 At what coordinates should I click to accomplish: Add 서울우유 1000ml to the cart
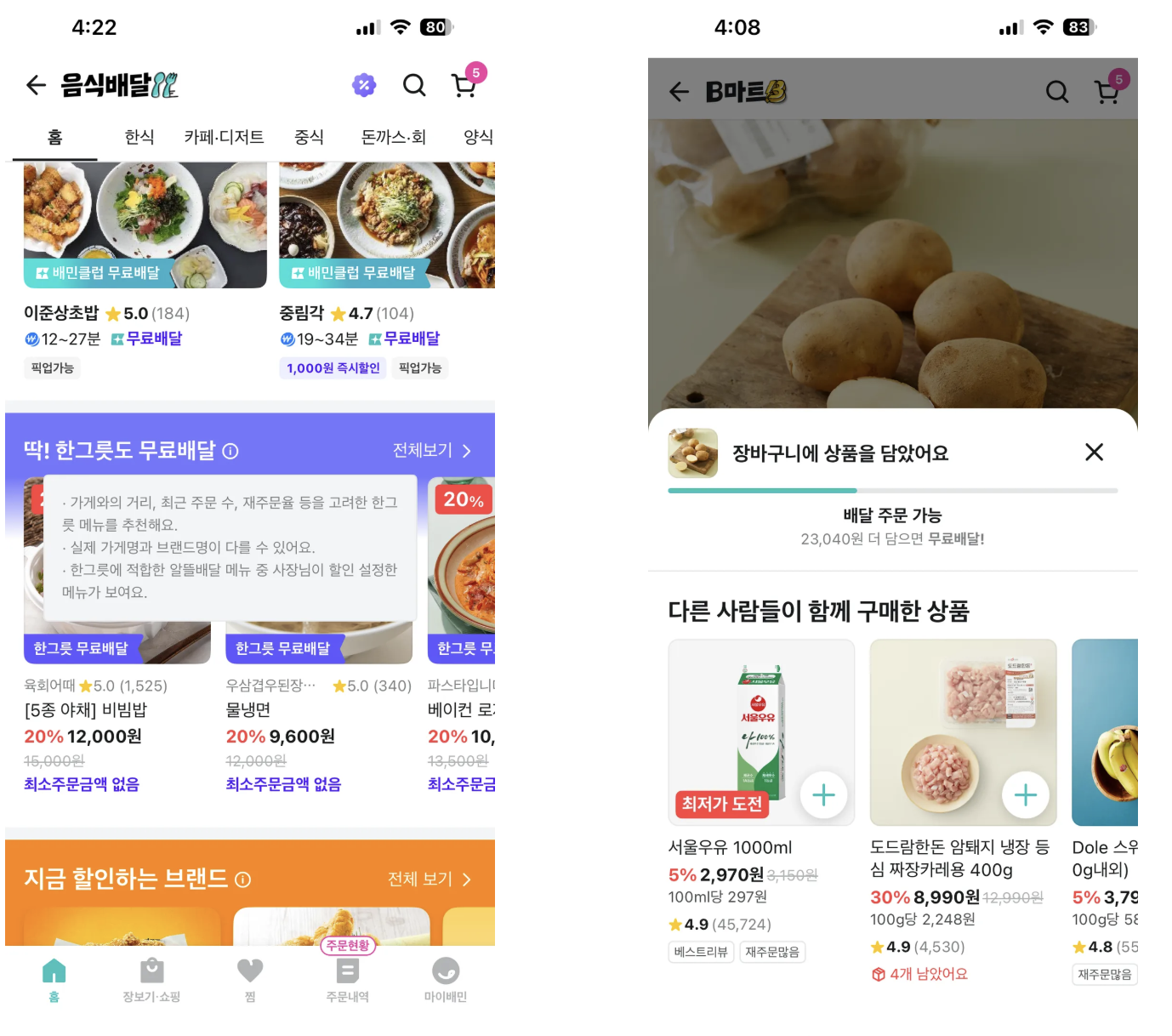[x=823, y=795]
